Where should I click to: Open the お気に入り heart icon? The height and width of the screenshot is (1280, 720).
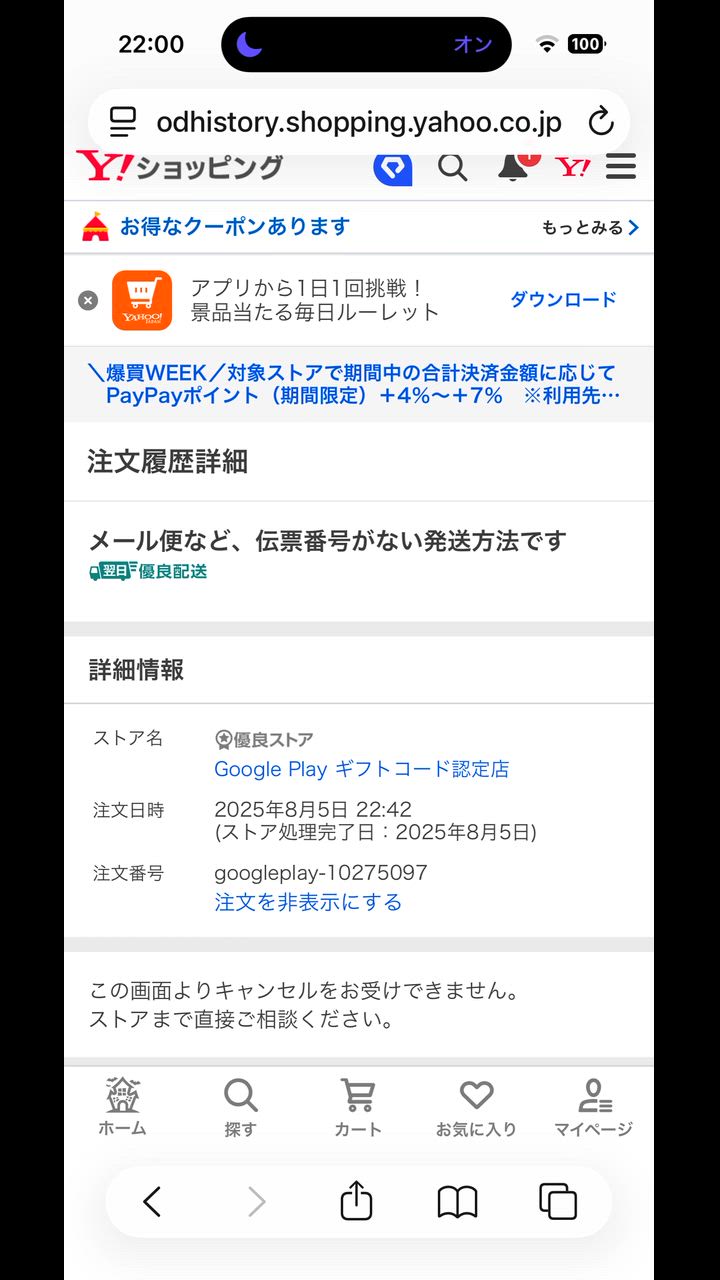click(x=475, y=1105)
